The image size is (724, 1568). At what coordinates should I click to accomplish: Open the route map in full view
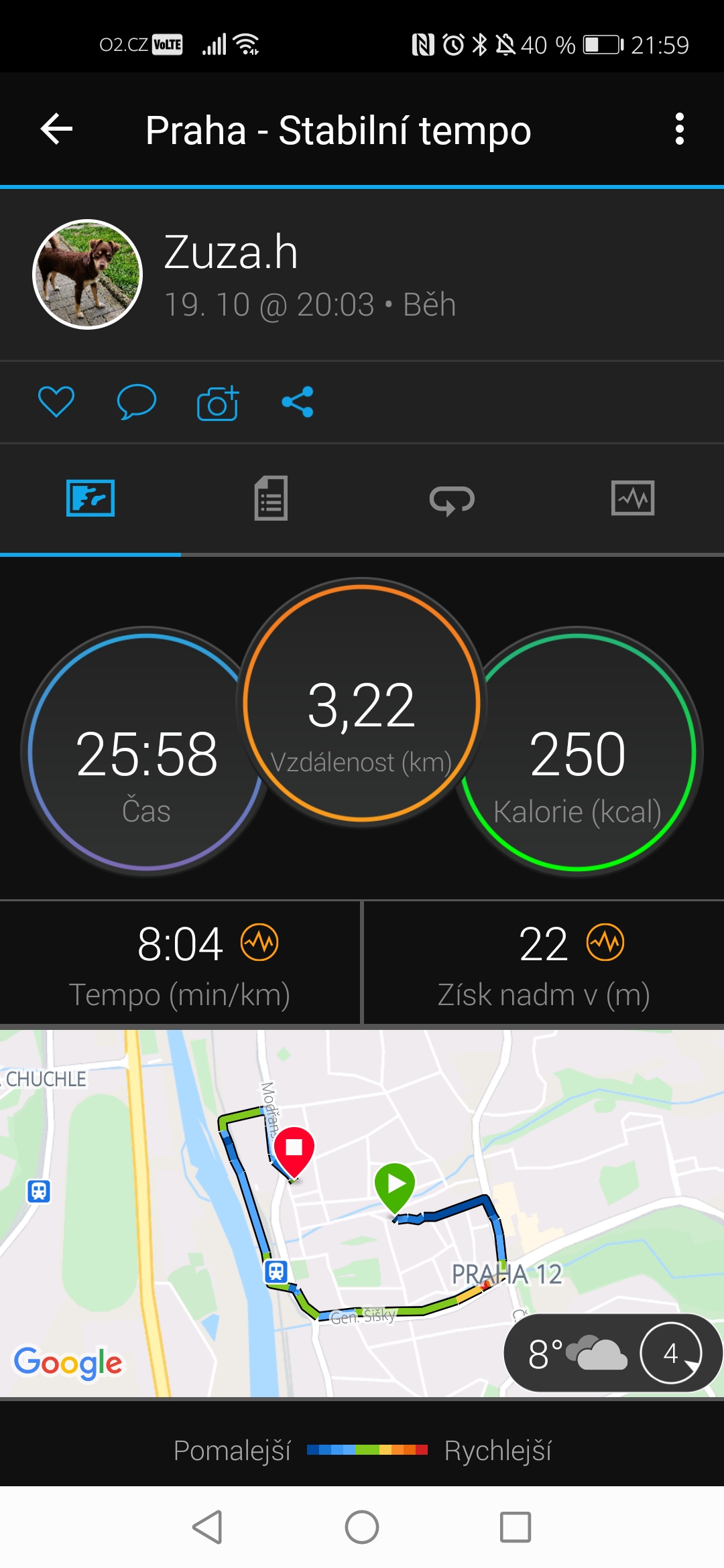[362, 1213]
